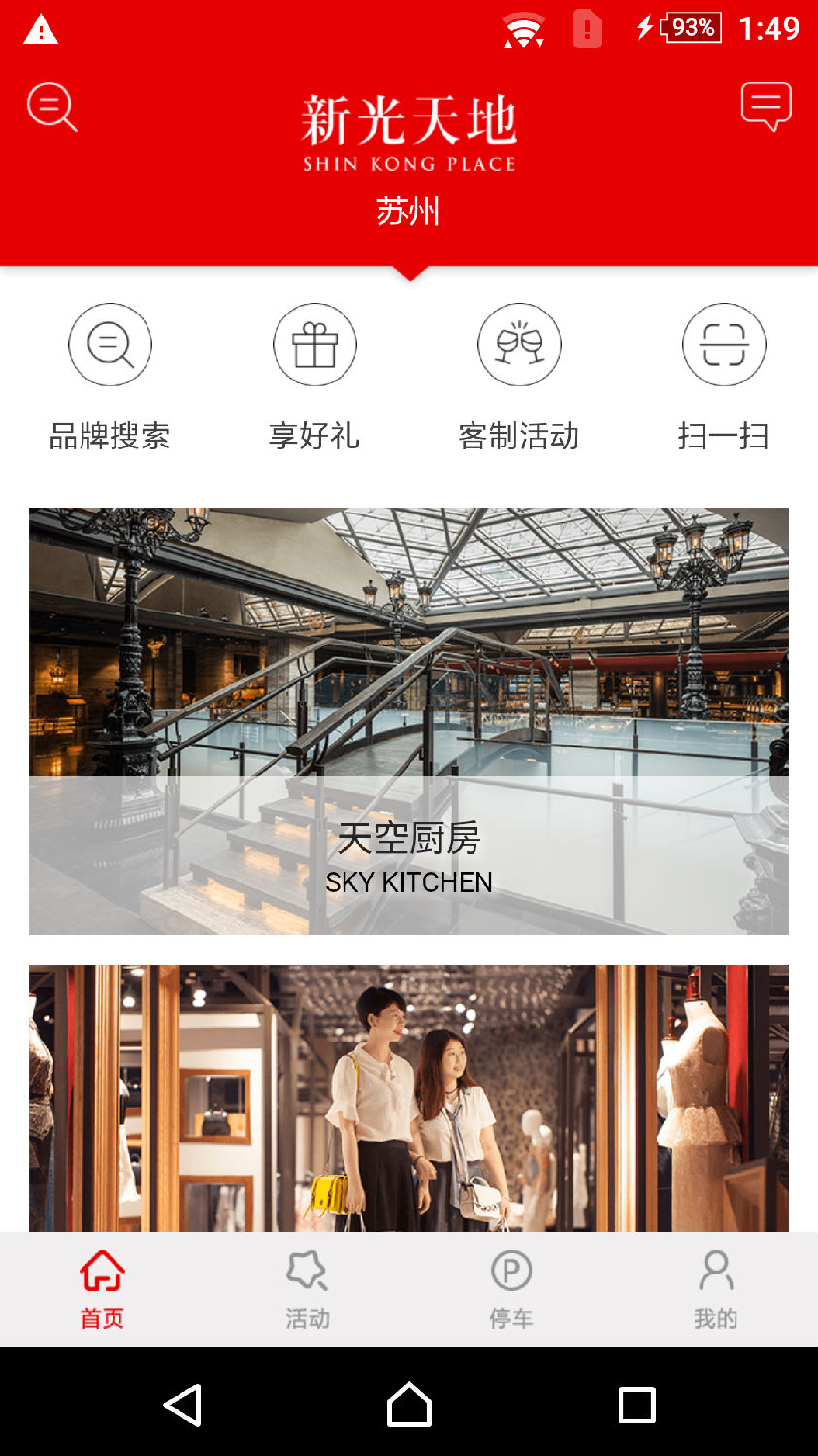Open the messages icon in the header
Viewport: 818px width, 1456px height.
766,106
